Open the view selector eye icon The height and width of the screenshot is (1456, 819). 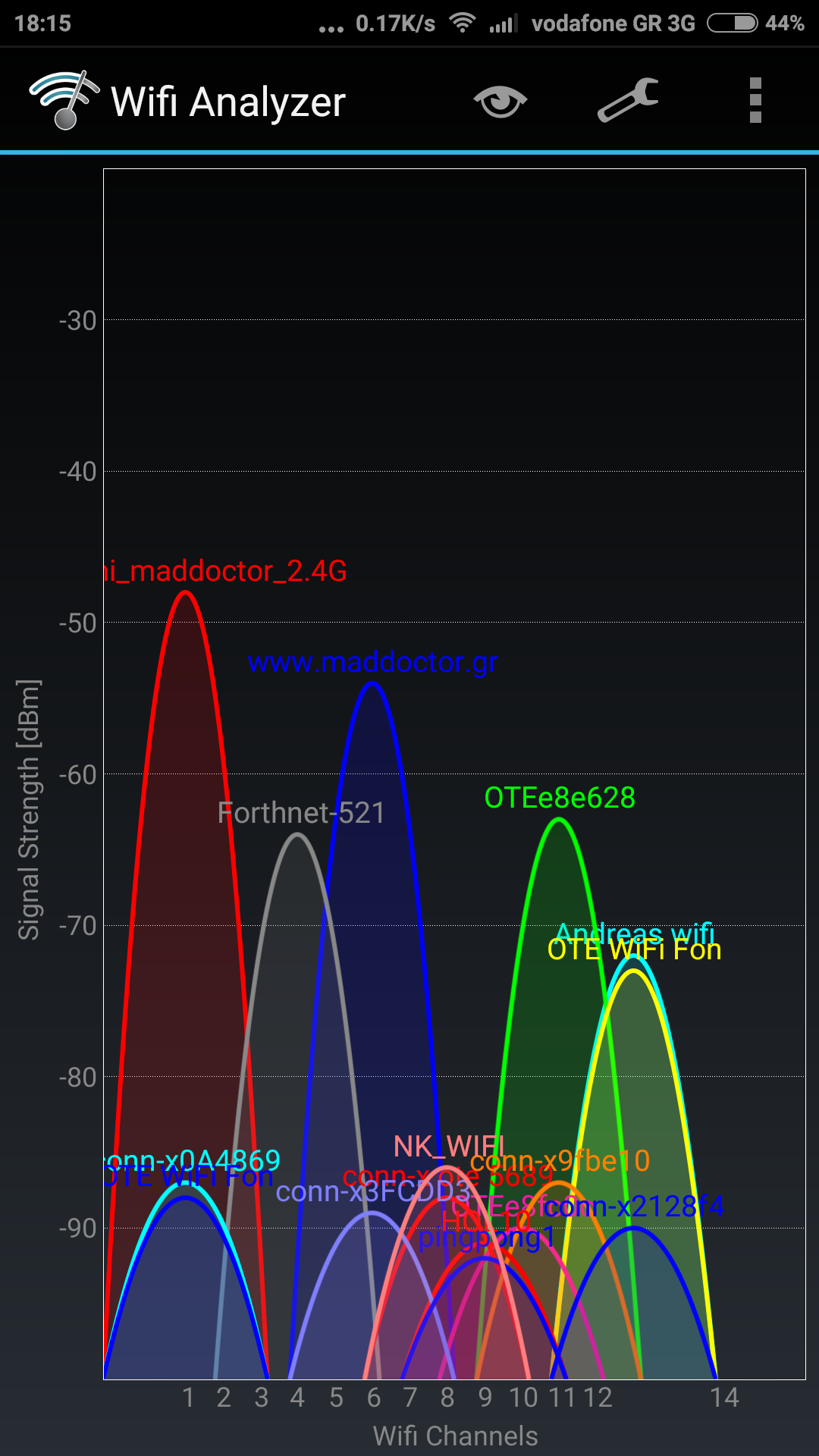tap(500, 101)
